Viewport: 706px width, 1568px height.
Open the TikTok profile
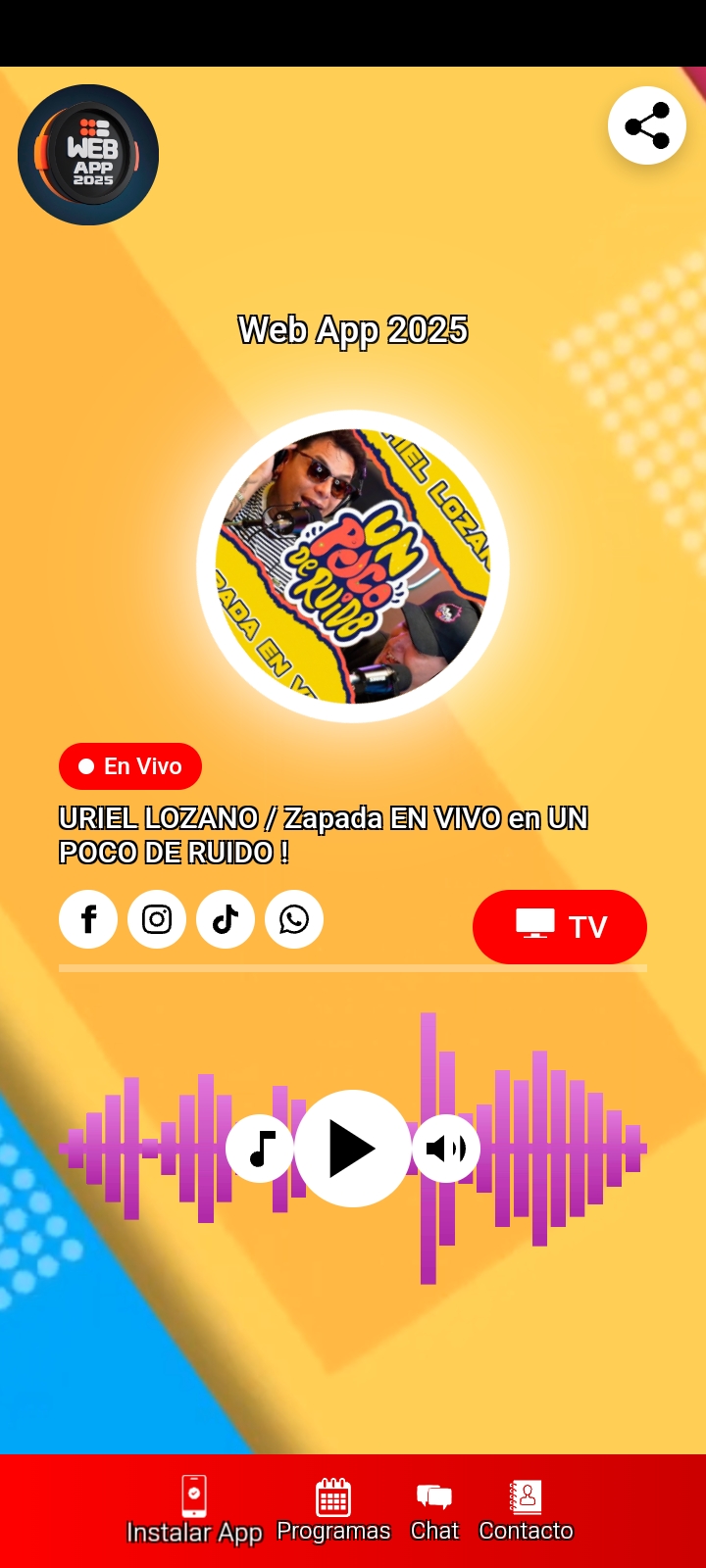point(226,919)
